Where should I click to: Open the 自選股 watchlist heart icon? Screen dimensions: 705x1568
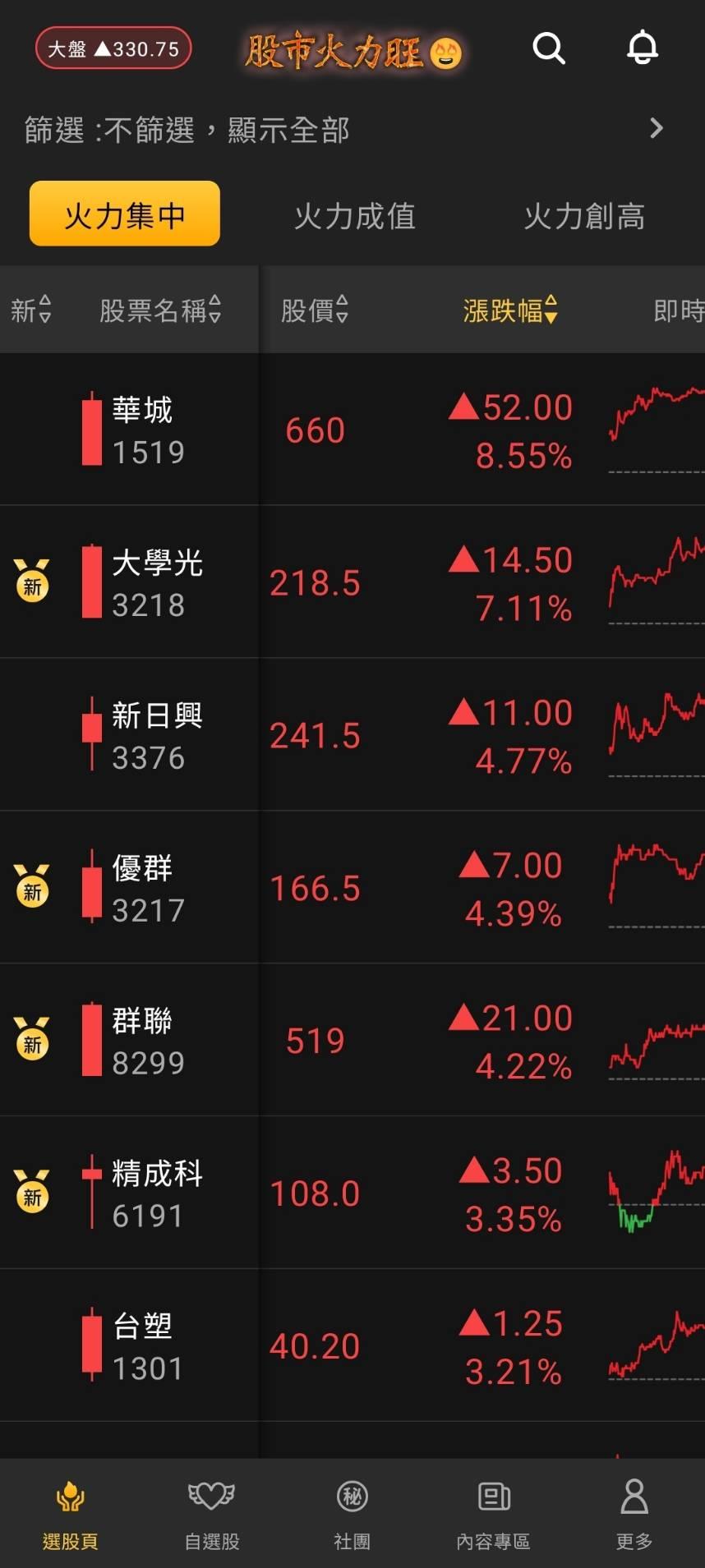(210, 1511)
